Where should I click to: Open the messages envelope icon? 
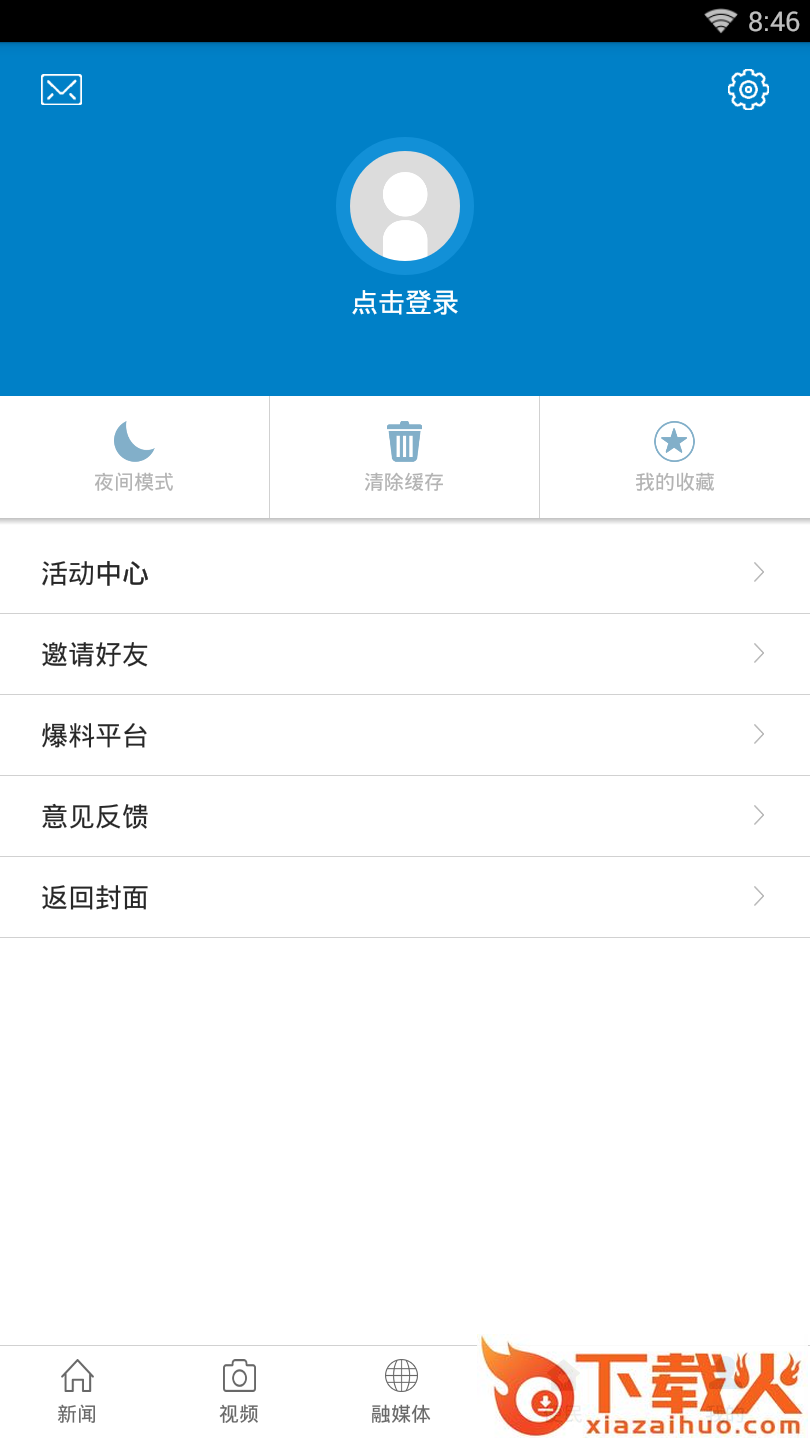click(x=61, y=90)
